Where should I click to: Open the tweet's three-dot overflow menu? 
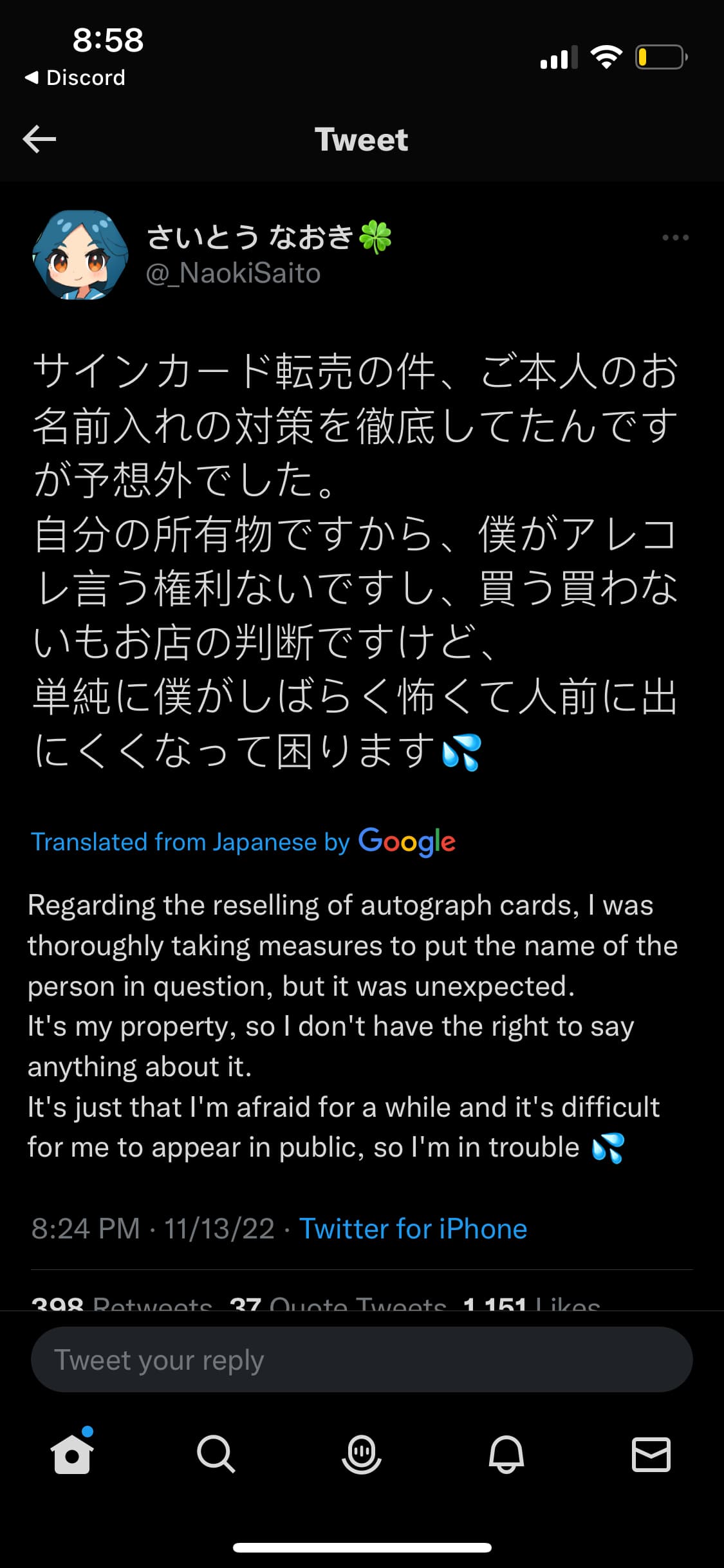(675, 238)
